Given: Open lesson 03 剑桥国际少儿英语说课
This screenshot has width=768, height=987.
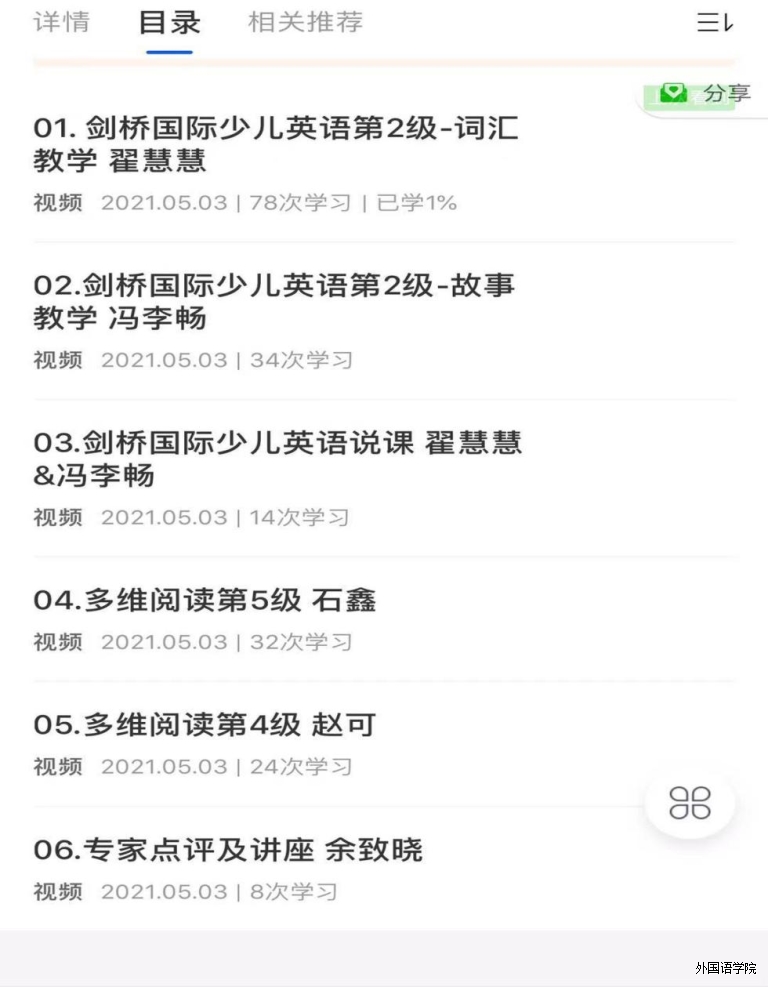Looking at the screenshot, I should tap(277, 458).
